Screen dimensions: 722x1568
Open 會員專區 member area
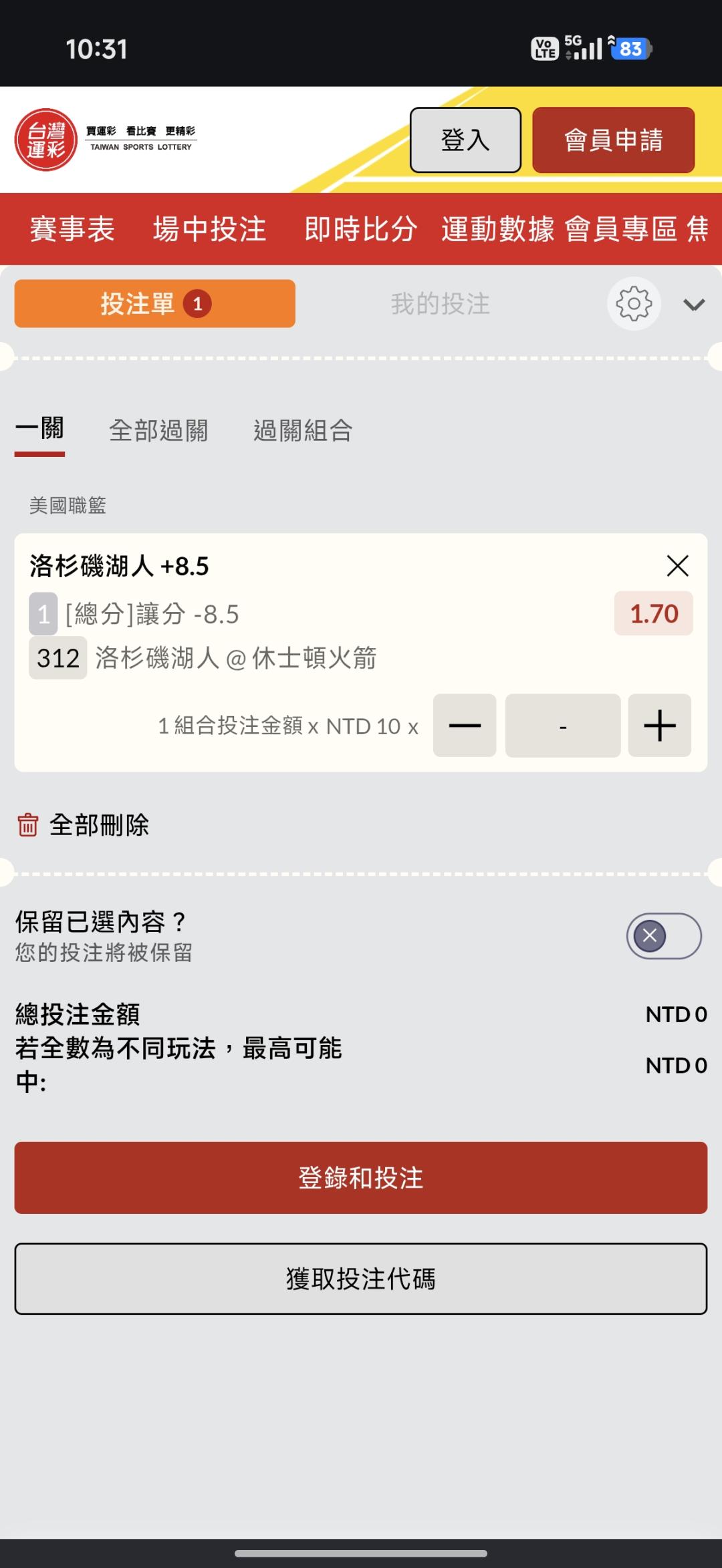click(621, 229)
